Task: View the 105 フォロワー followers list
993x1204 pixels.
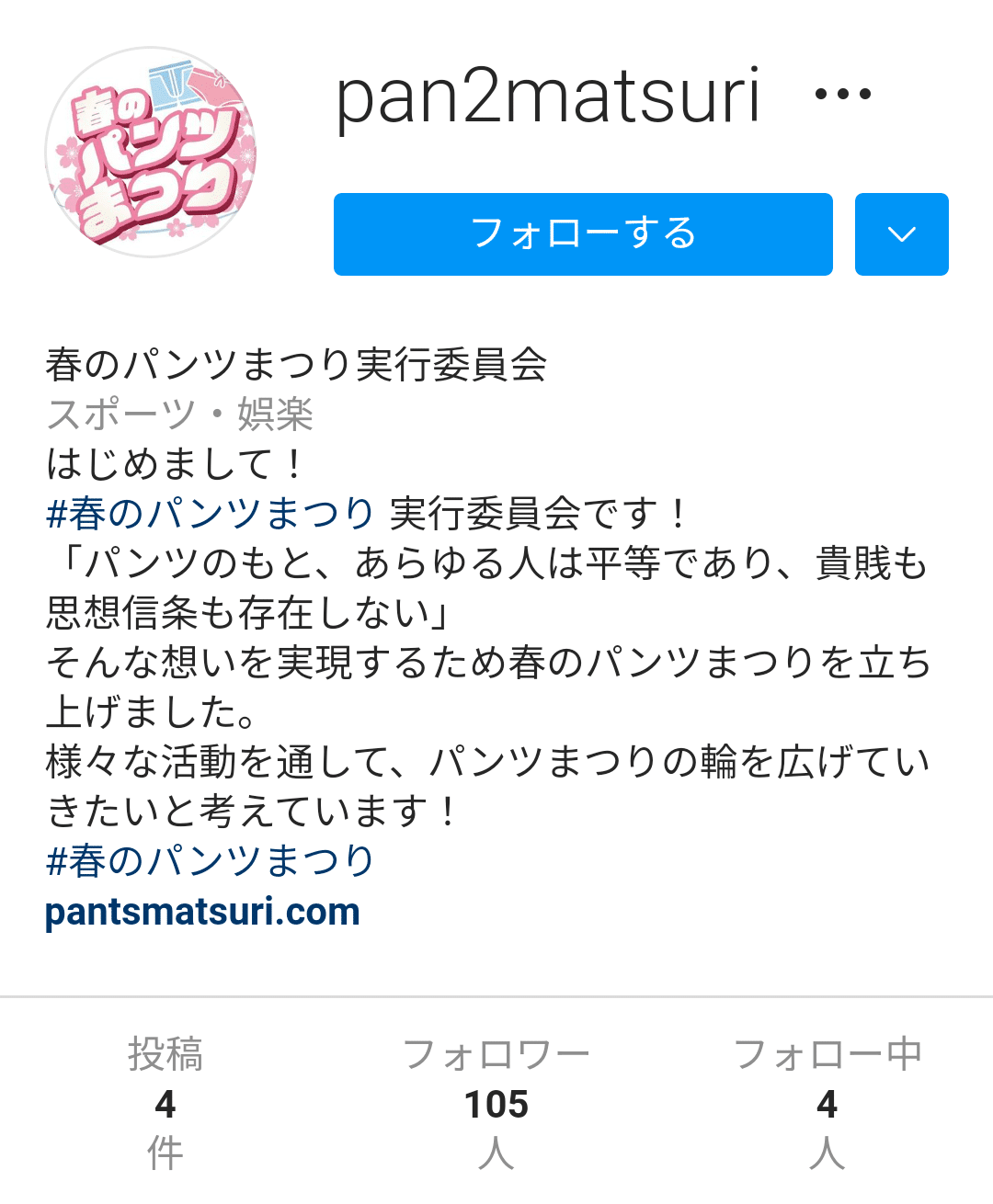Action: pyautogui.click(x=496, y=1103)
